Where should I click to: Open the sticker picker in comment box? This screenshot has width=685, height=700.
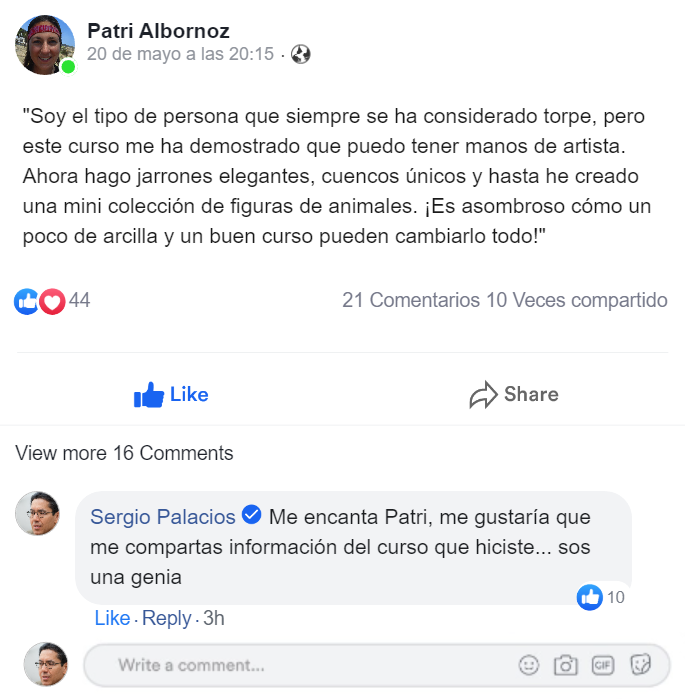coord(641,665)
